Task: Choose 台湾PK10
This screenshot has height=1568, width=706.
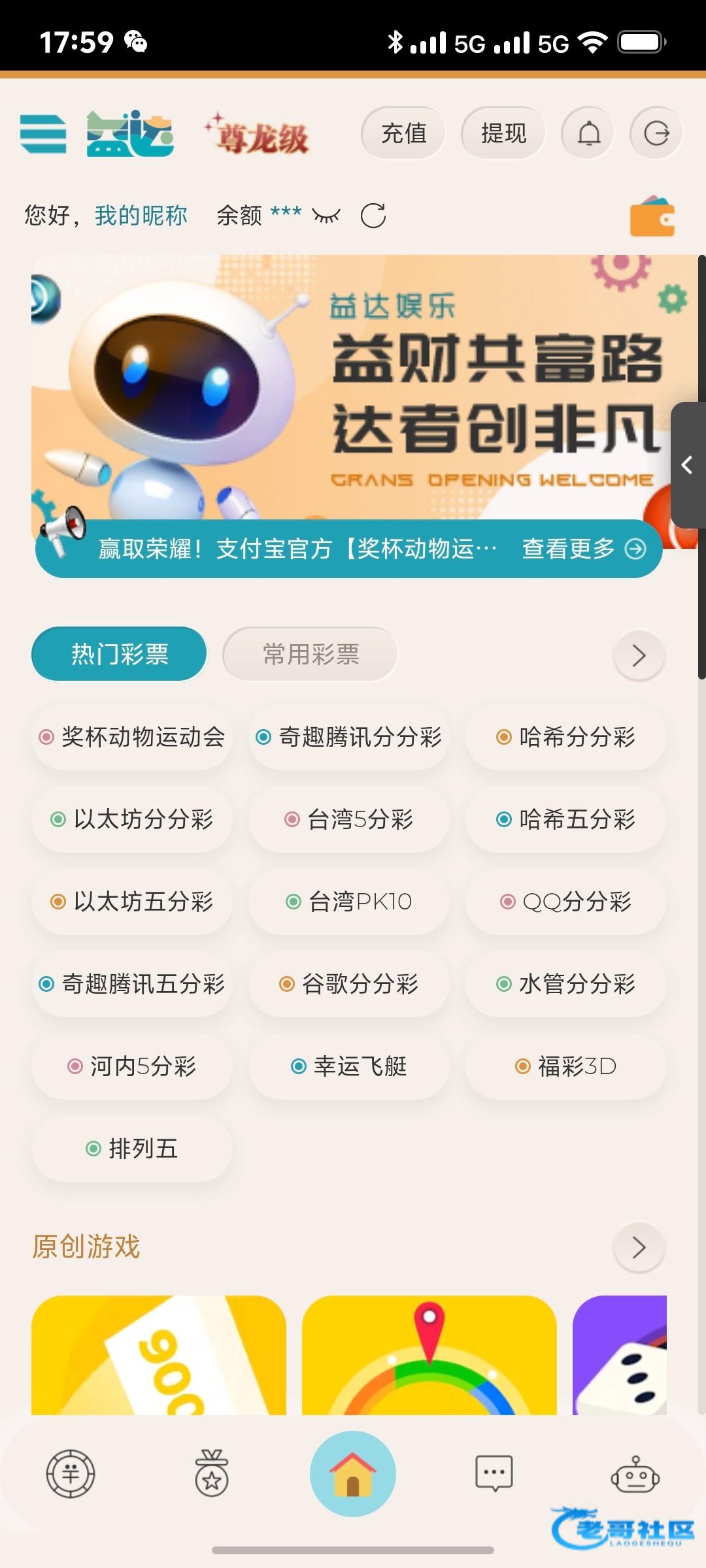Action: tap(349, 902)
